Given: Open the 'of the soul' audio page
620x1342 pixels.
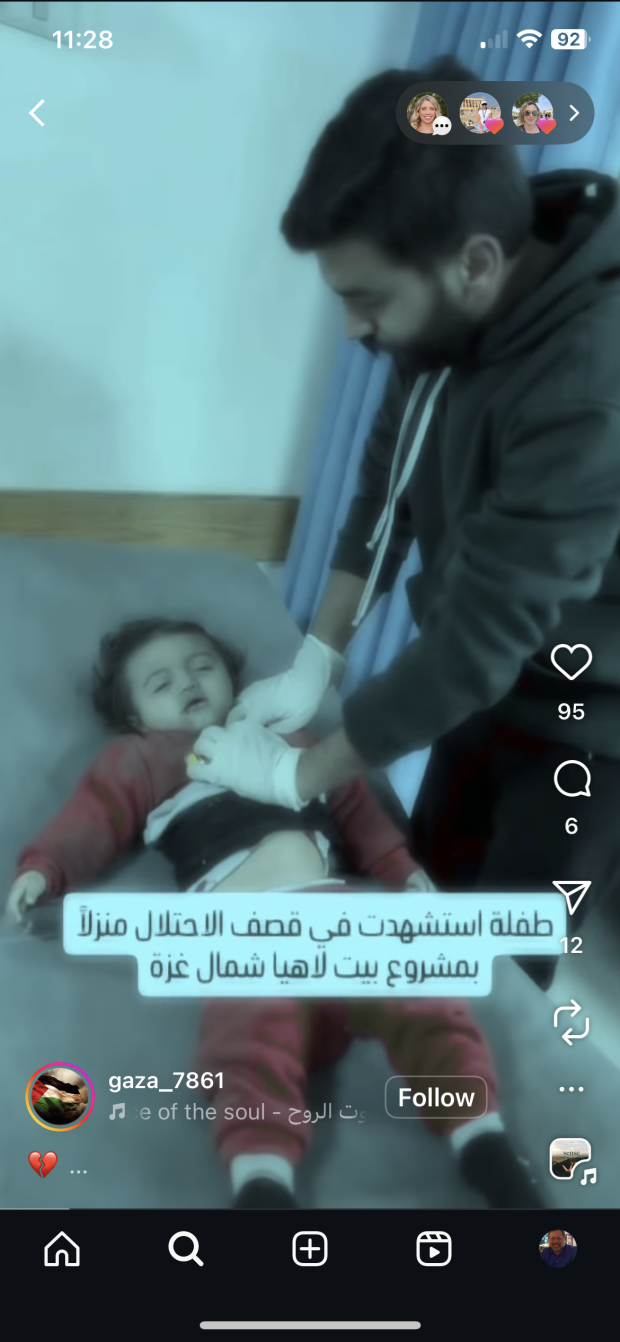Looking at the screenshot, I should (x=240, y=1113).
